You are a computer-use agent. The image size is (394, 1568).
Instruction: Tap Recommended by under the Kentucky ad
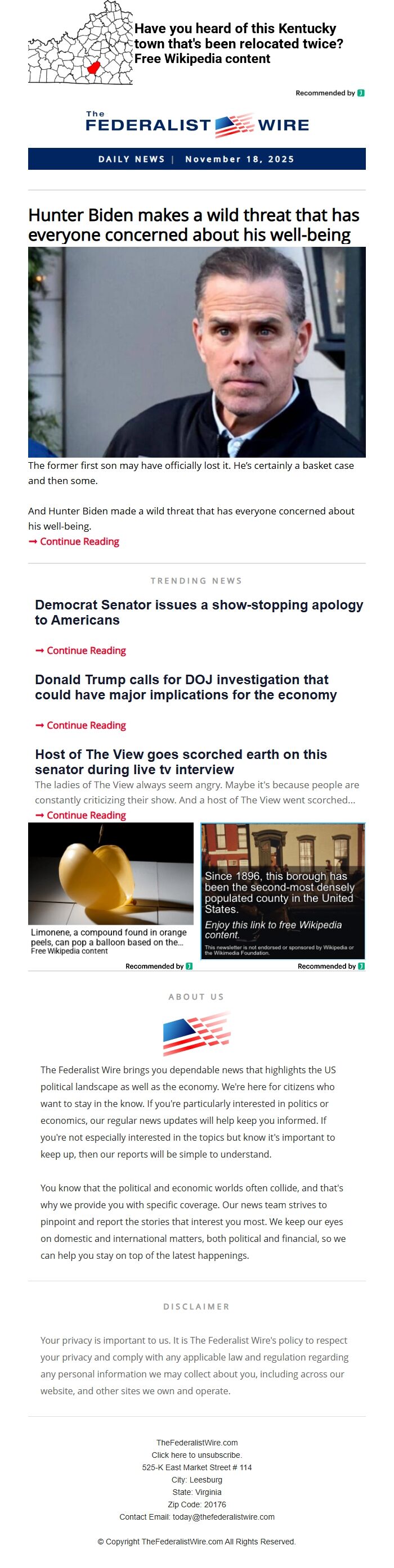tap(329, 93)
